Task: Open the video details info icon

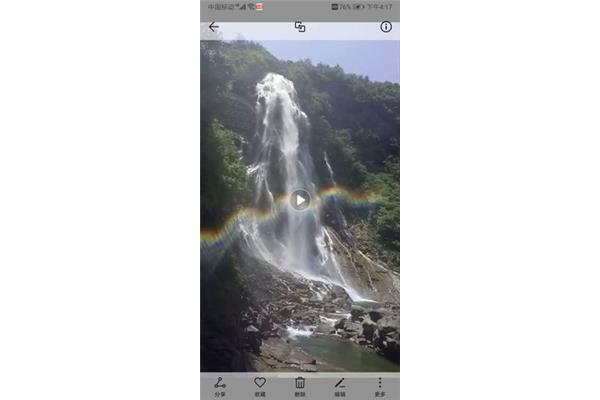Action: point(386,27)
